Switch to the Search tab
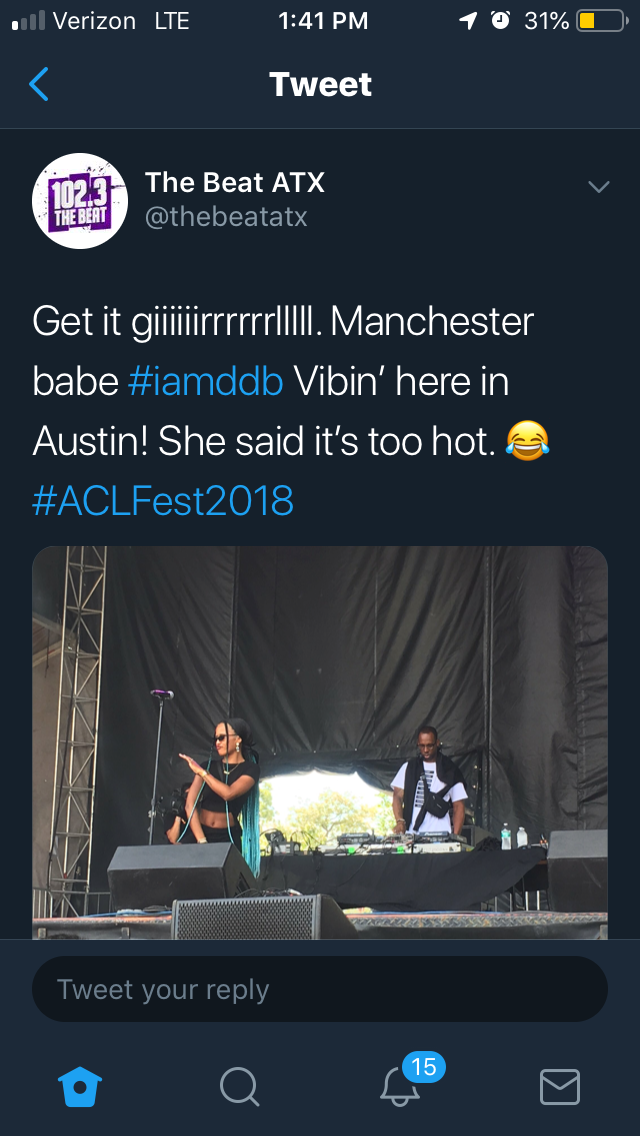Screen dimensions: 640x1136 coord(239,1086)
